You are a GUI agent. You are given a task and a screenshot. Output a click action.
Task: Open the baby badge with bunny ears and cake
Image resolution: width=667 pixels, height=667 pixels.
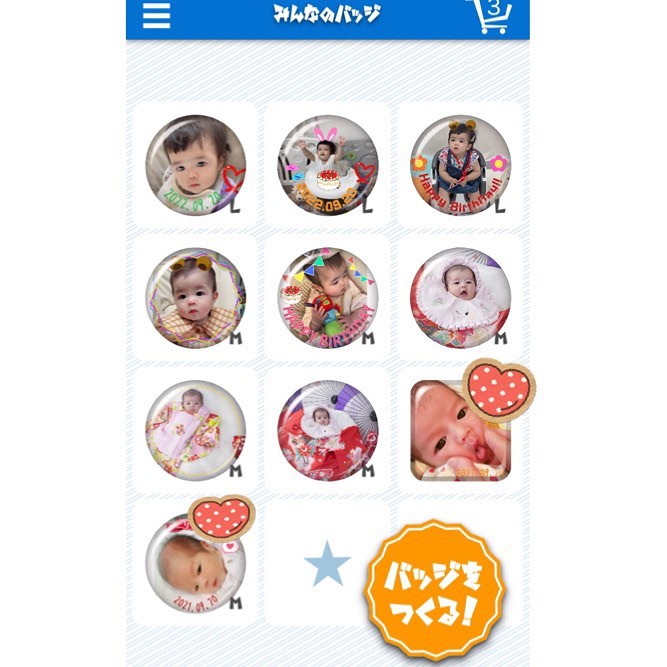pyautogui.click(x=328, y=165)
